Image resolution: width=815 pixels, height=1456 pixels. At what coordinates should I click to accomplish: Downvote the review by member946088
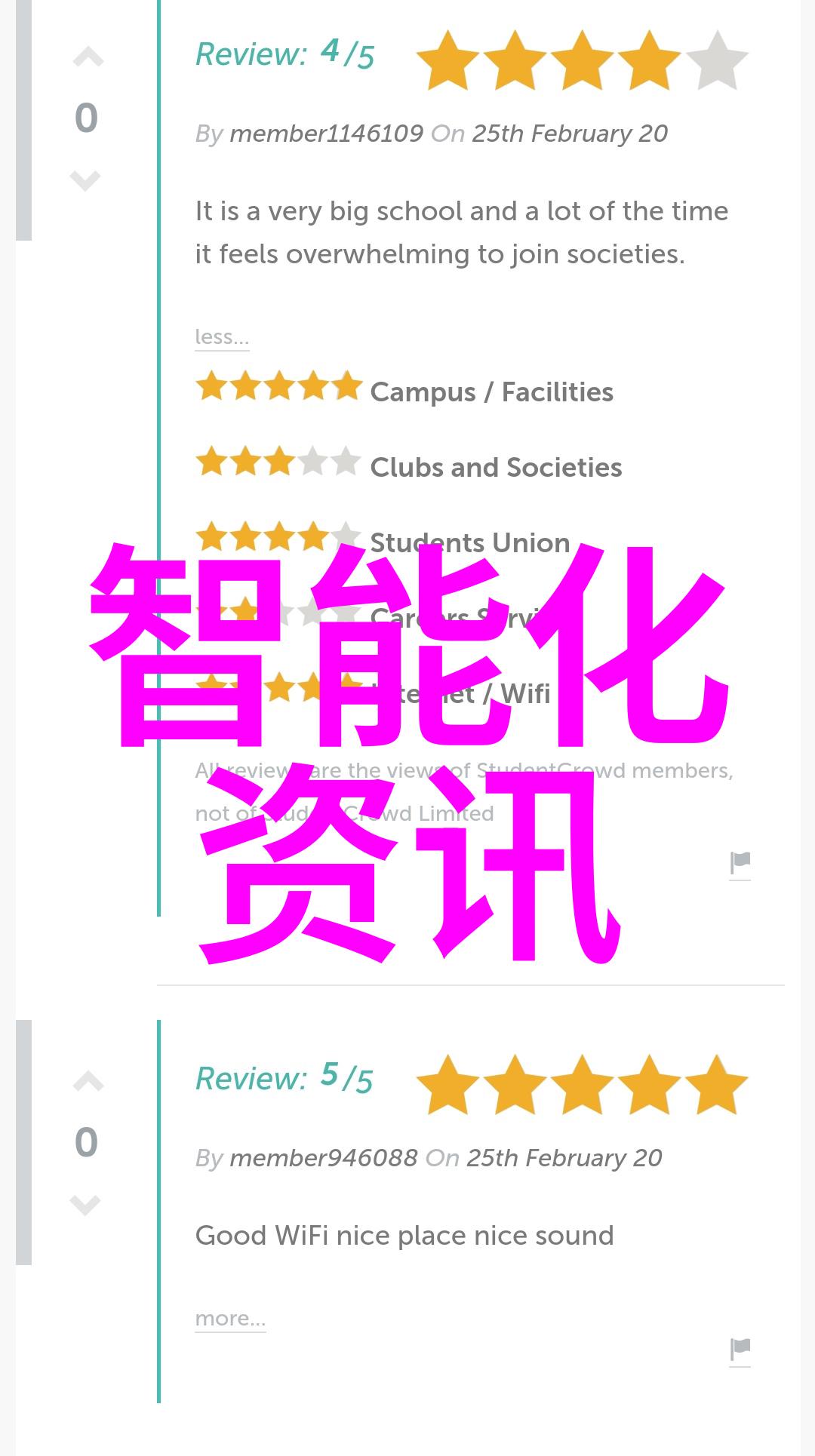point(85,1205)
